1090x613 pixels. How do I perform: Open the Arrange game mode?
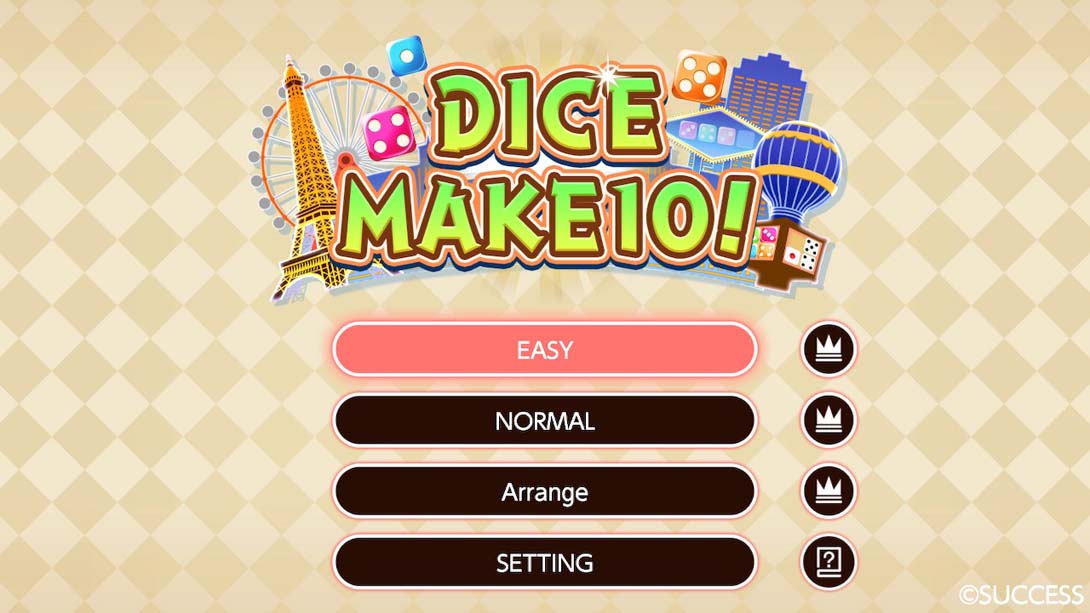tap(544, 492)
